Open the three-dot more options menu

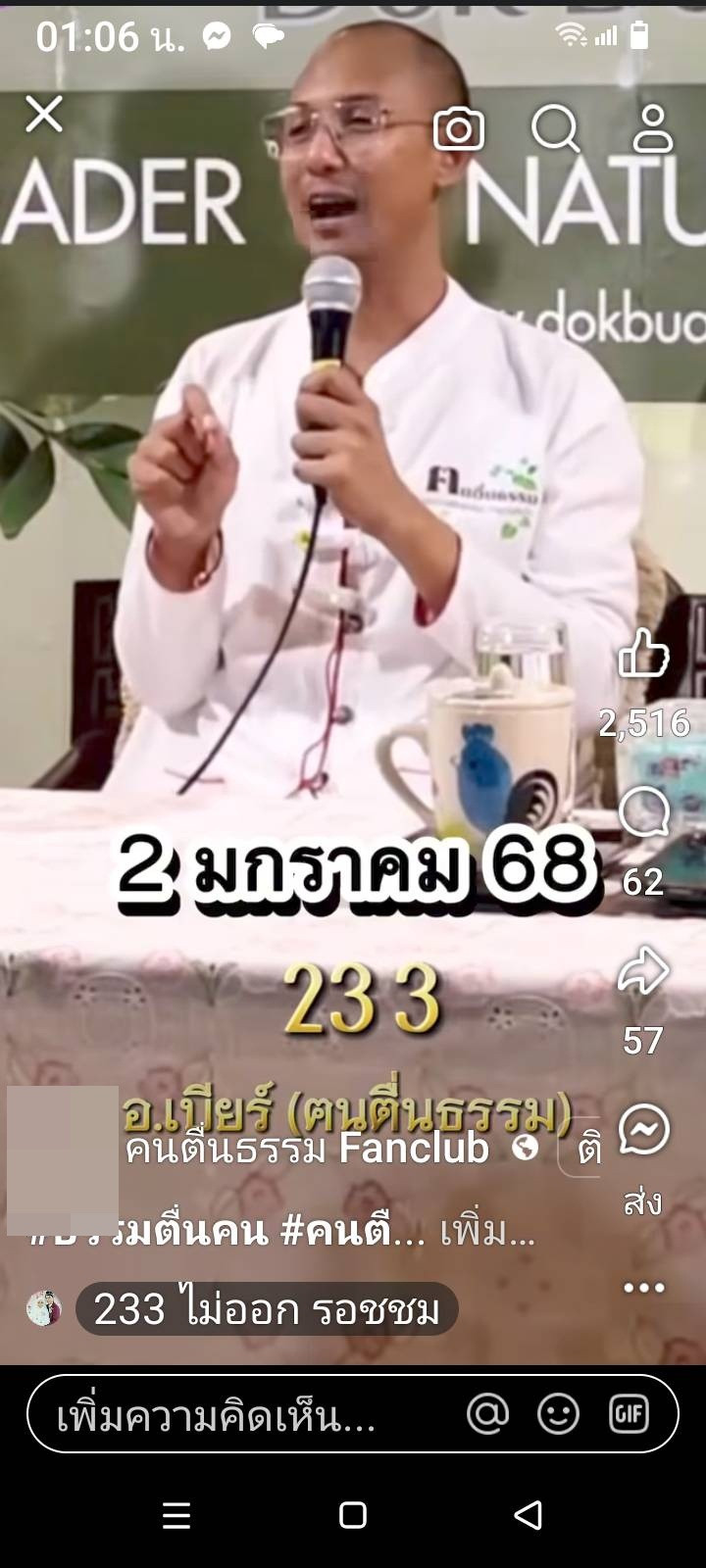point(643,1288)
